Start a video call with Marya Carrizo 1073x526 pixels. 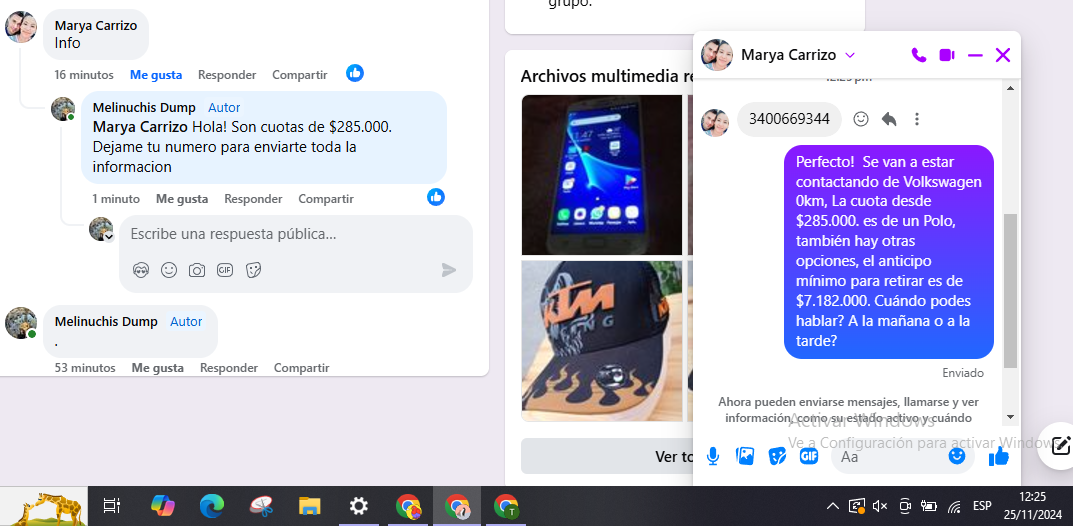(946, 55)
